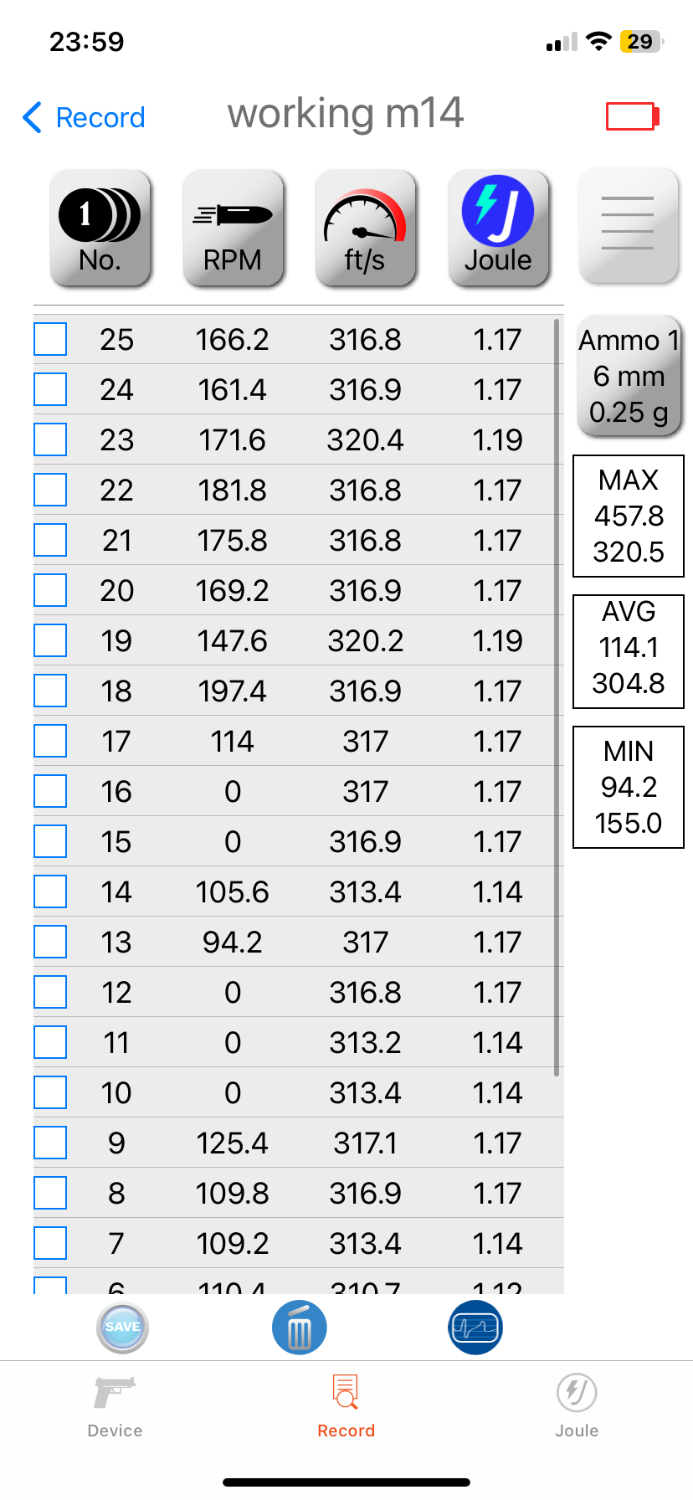Check the box for shot 25
693x1500 pixels.
pos(51,339)
